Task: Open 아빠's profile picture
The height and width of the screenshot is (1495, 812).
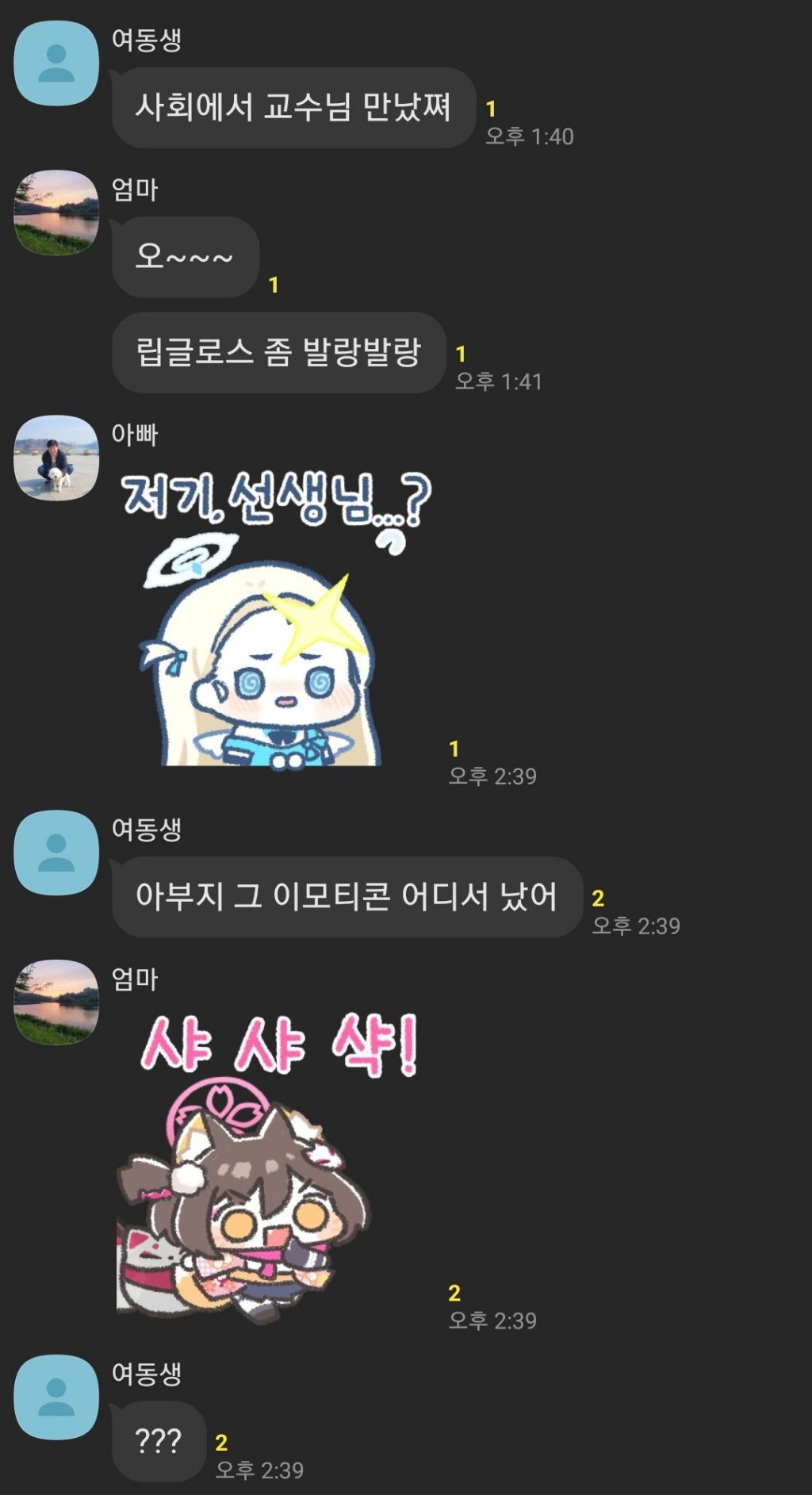Action: click(x=56, y=458)
